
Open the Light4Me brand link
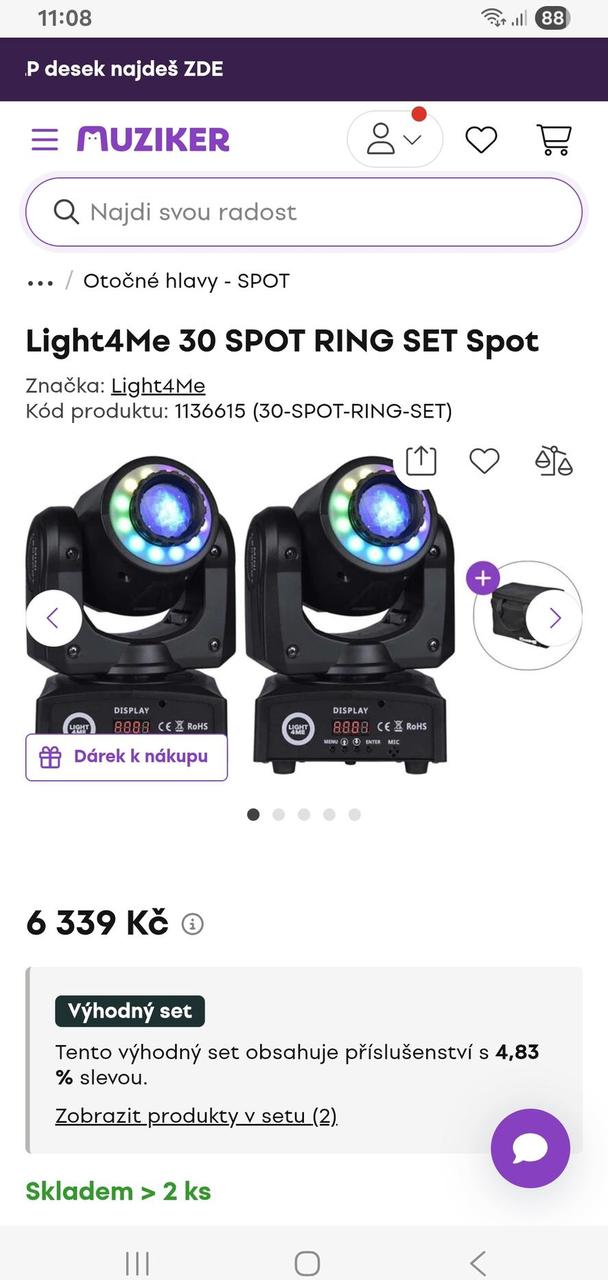[x=158, y=385]
